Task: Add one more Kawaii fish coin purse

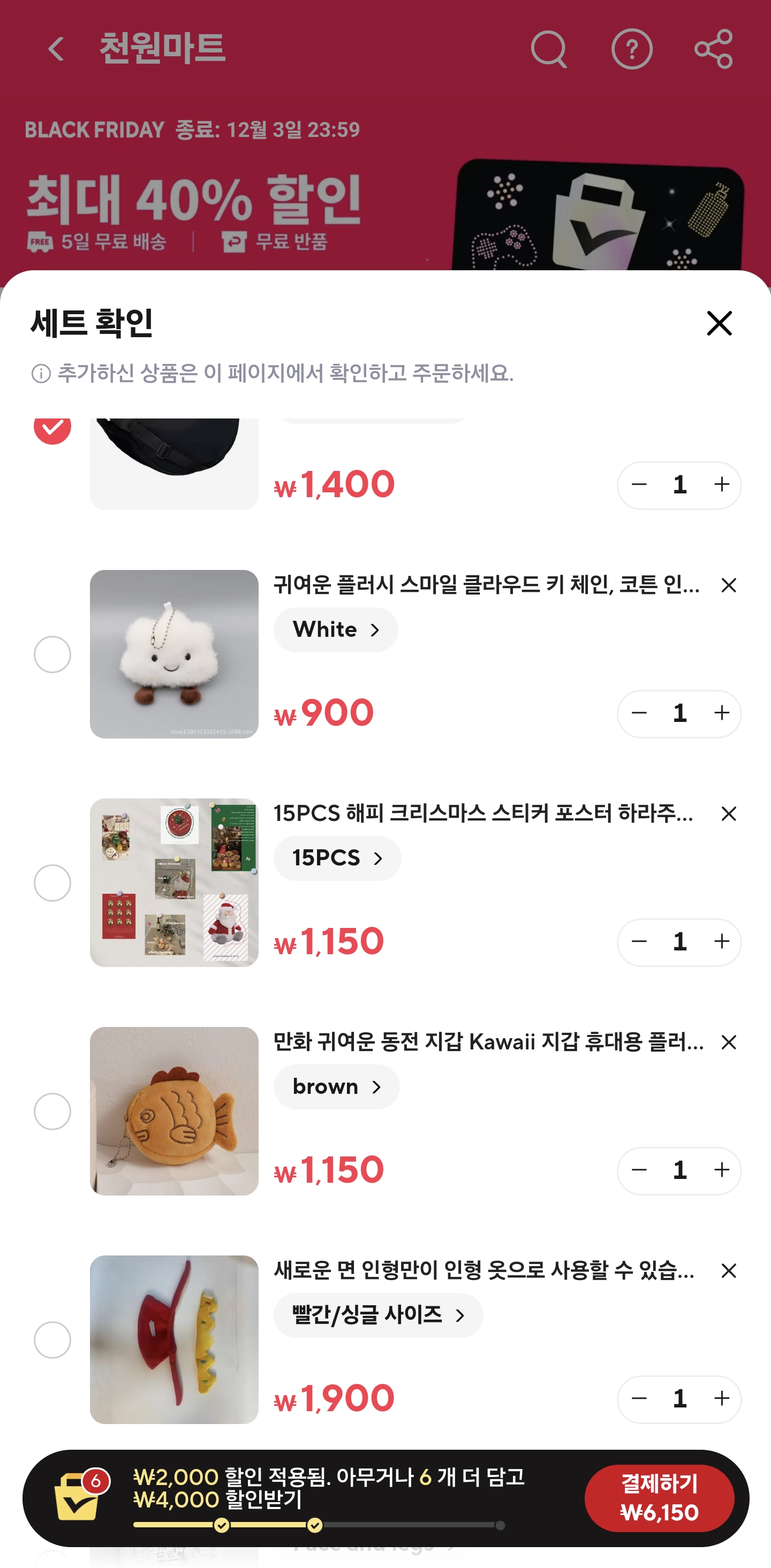Action: tap(722, 1170)
